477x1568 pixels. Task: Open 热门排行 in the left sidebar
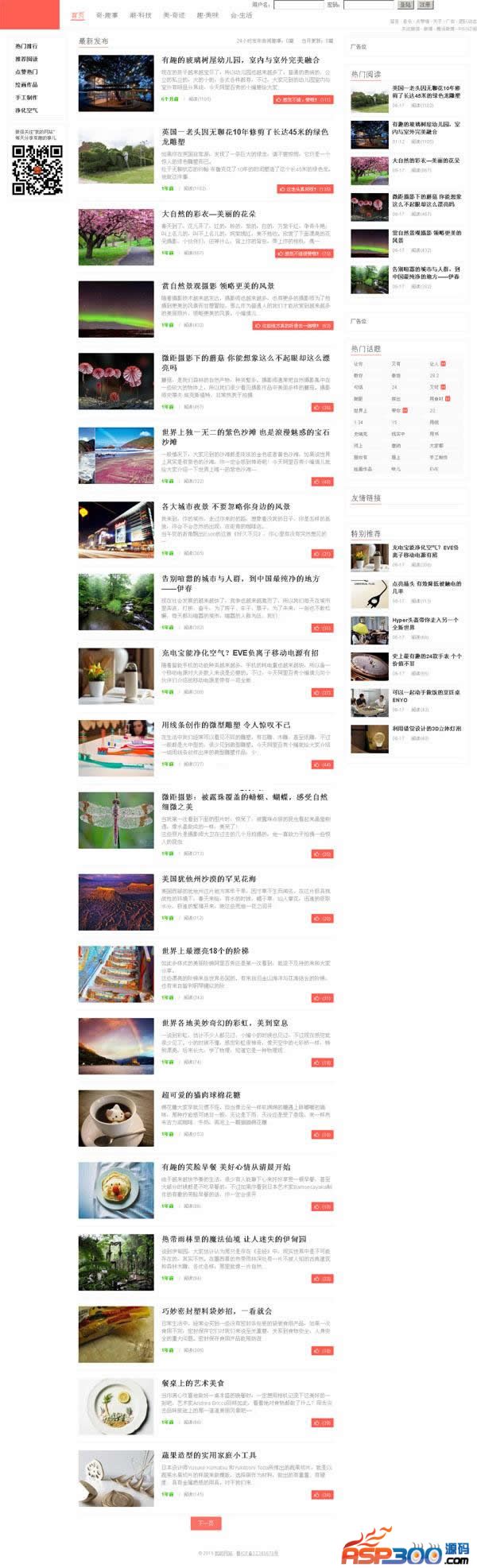26,46
